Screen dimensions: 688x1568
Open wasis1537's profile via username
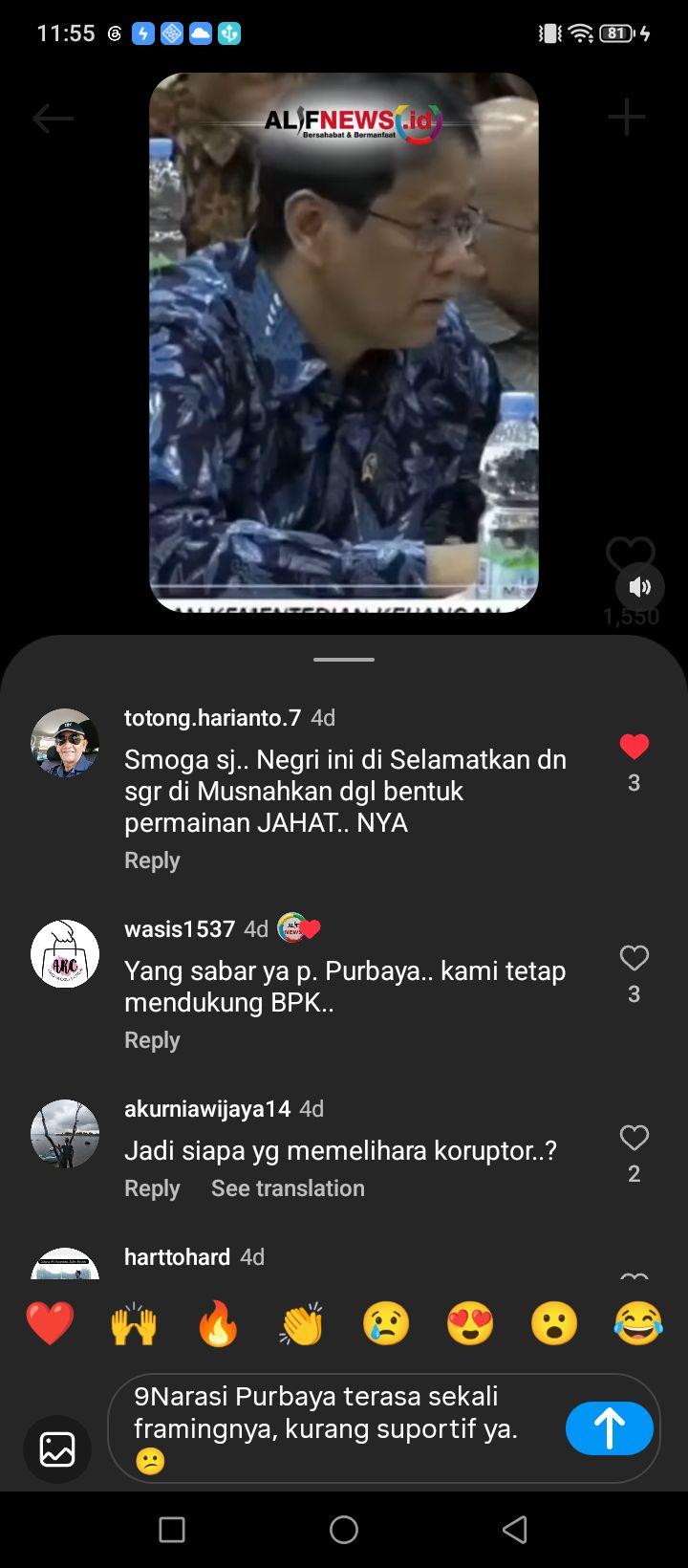pyautogui.click(x=180, y=928)
